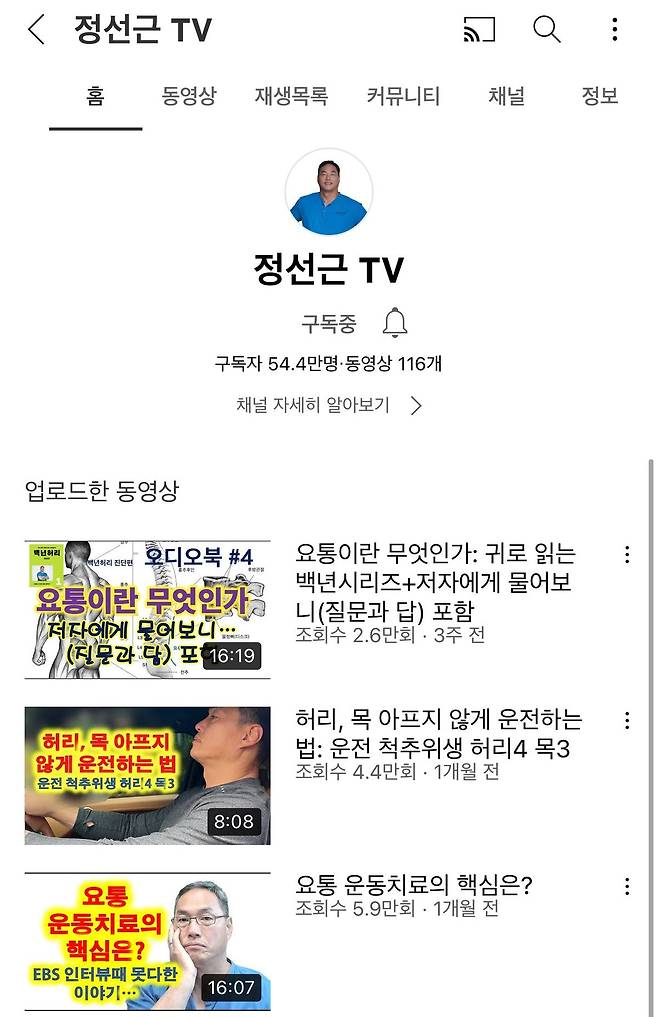The image size is (658, 1017).
Task: Play 요통 운동치료의 핵심은? video
Action: click(x=148, y=941)
